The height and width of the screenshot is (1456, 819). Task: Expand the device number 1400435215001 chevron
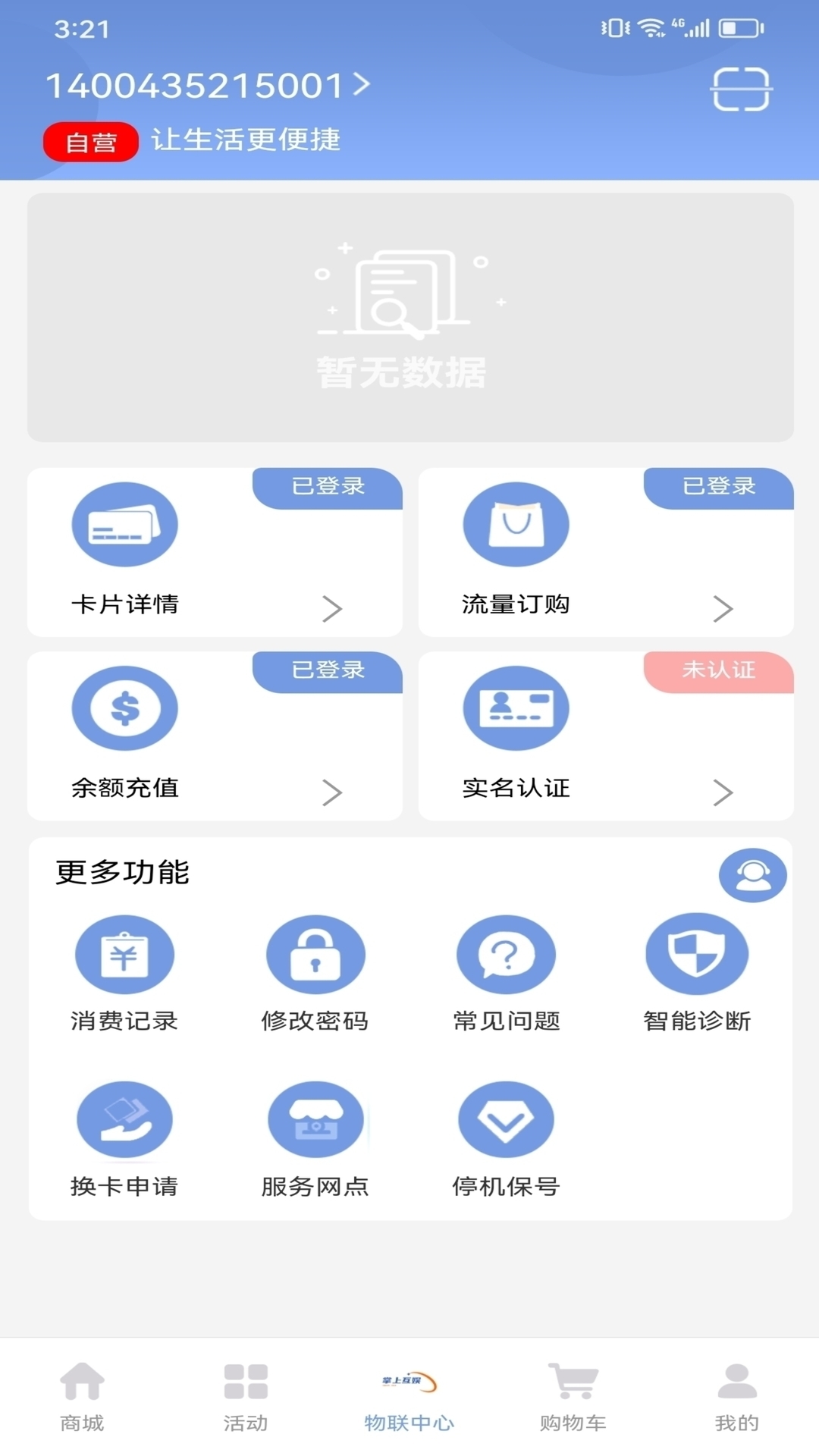(362, 85)
